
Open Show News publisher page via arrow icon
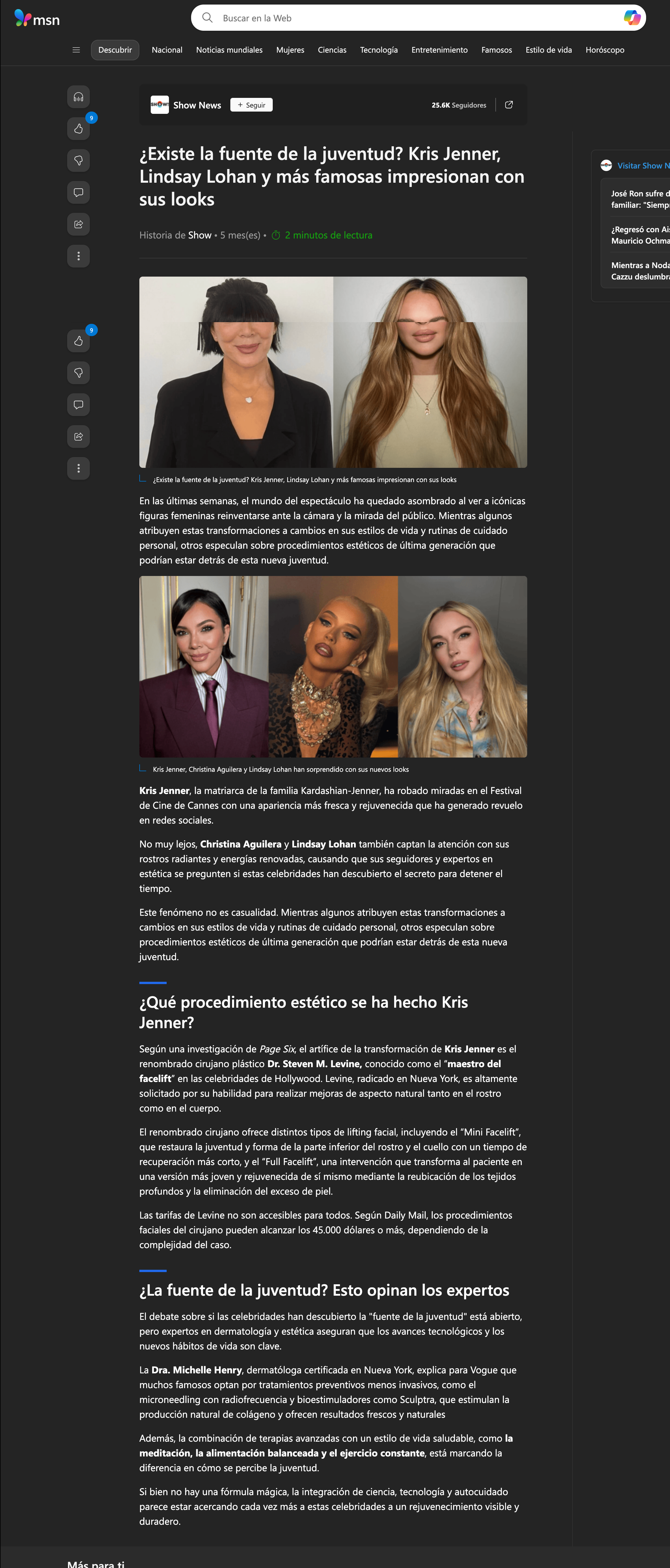(x=509, y=105)
